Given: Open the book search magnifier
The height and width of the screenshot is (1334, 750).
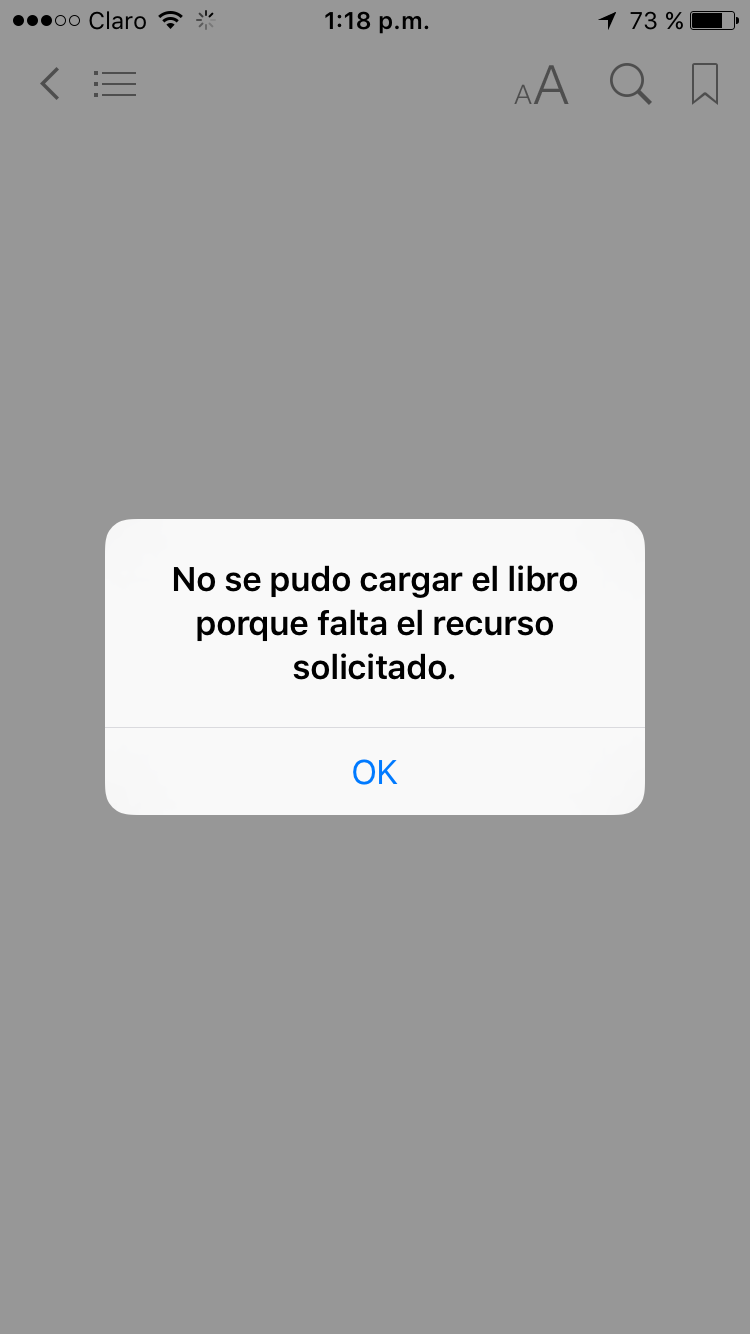Looking at the screenshot, I should click(x=630, y=84).
